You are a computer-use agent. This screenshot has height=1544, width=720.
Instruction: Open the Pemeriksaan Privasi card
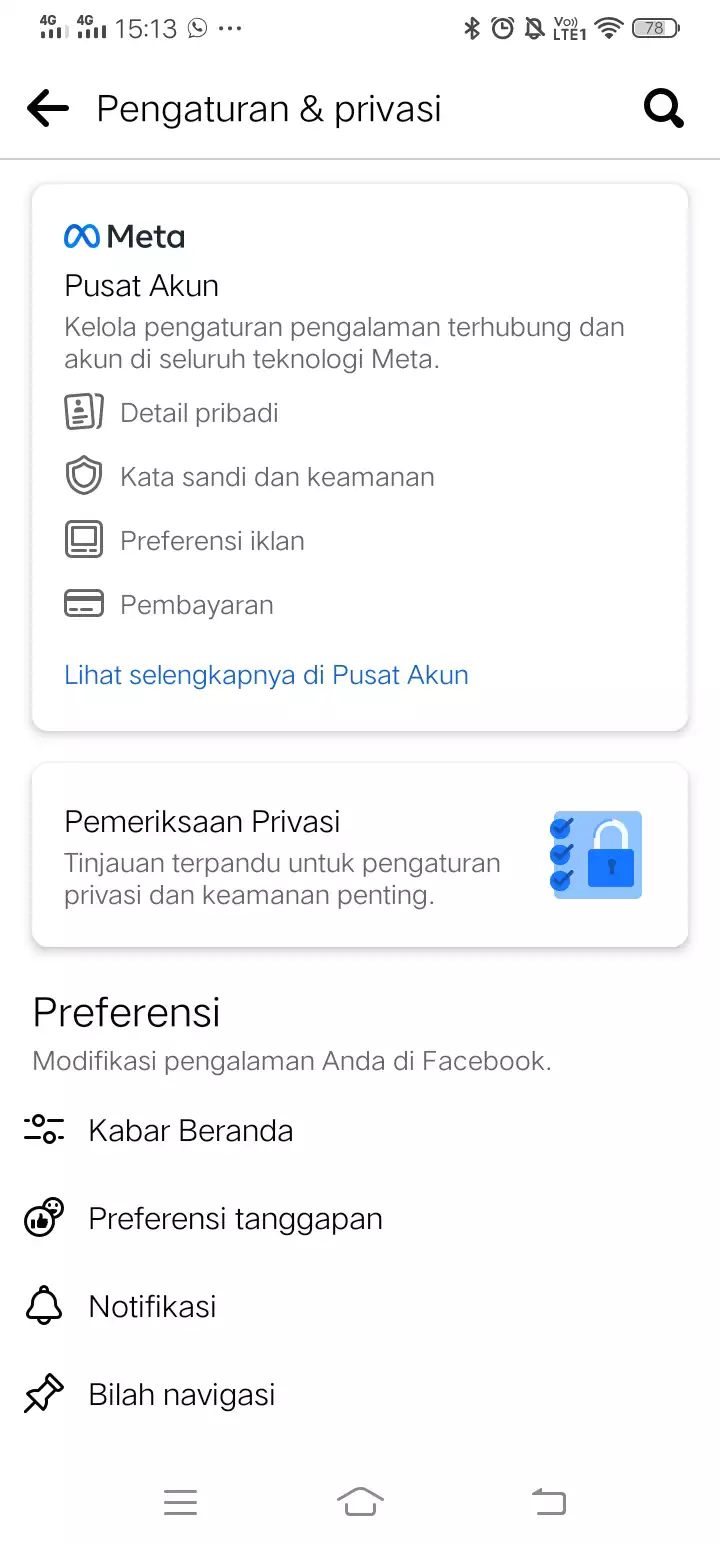click(x=360, y=855)
